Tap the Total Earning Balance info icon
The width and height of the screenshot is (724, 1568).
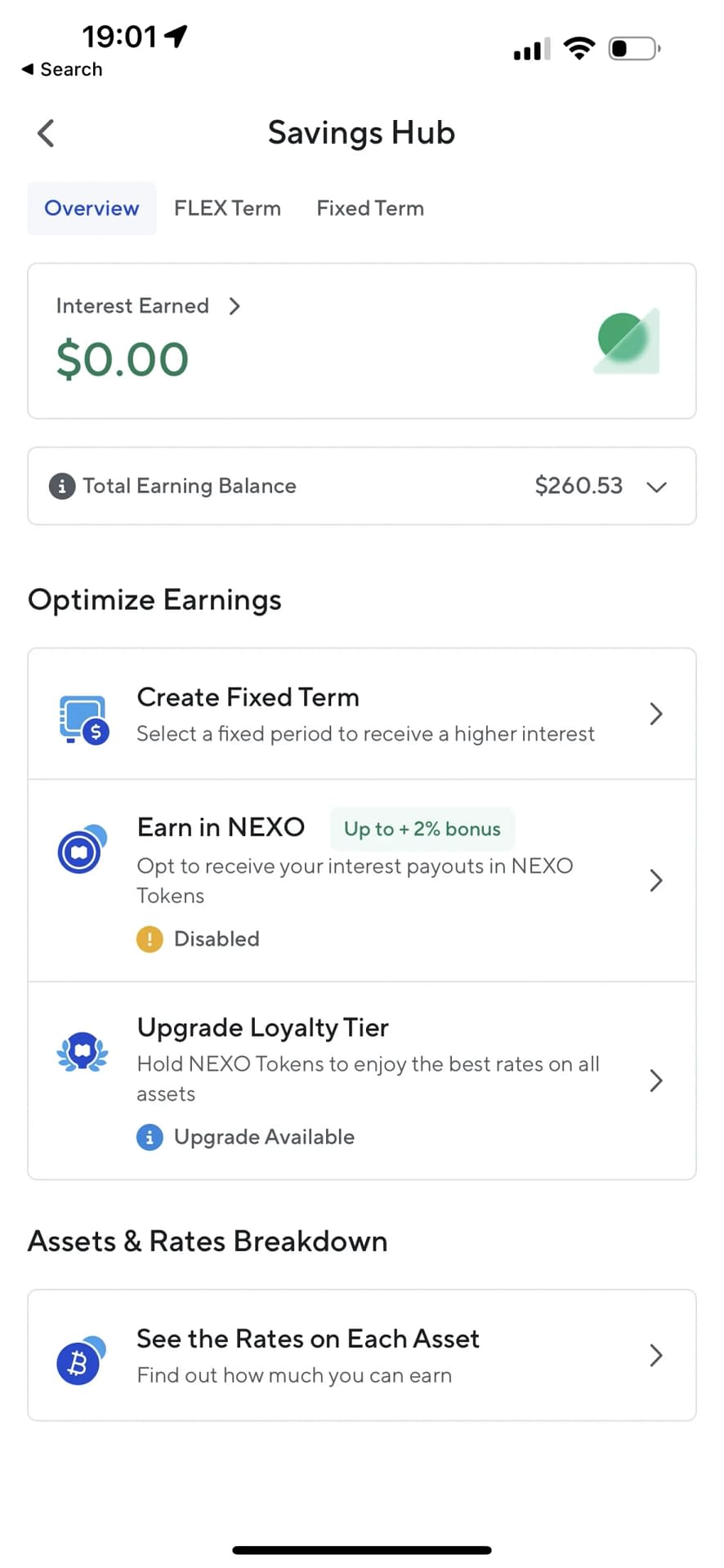click(62, 486)
